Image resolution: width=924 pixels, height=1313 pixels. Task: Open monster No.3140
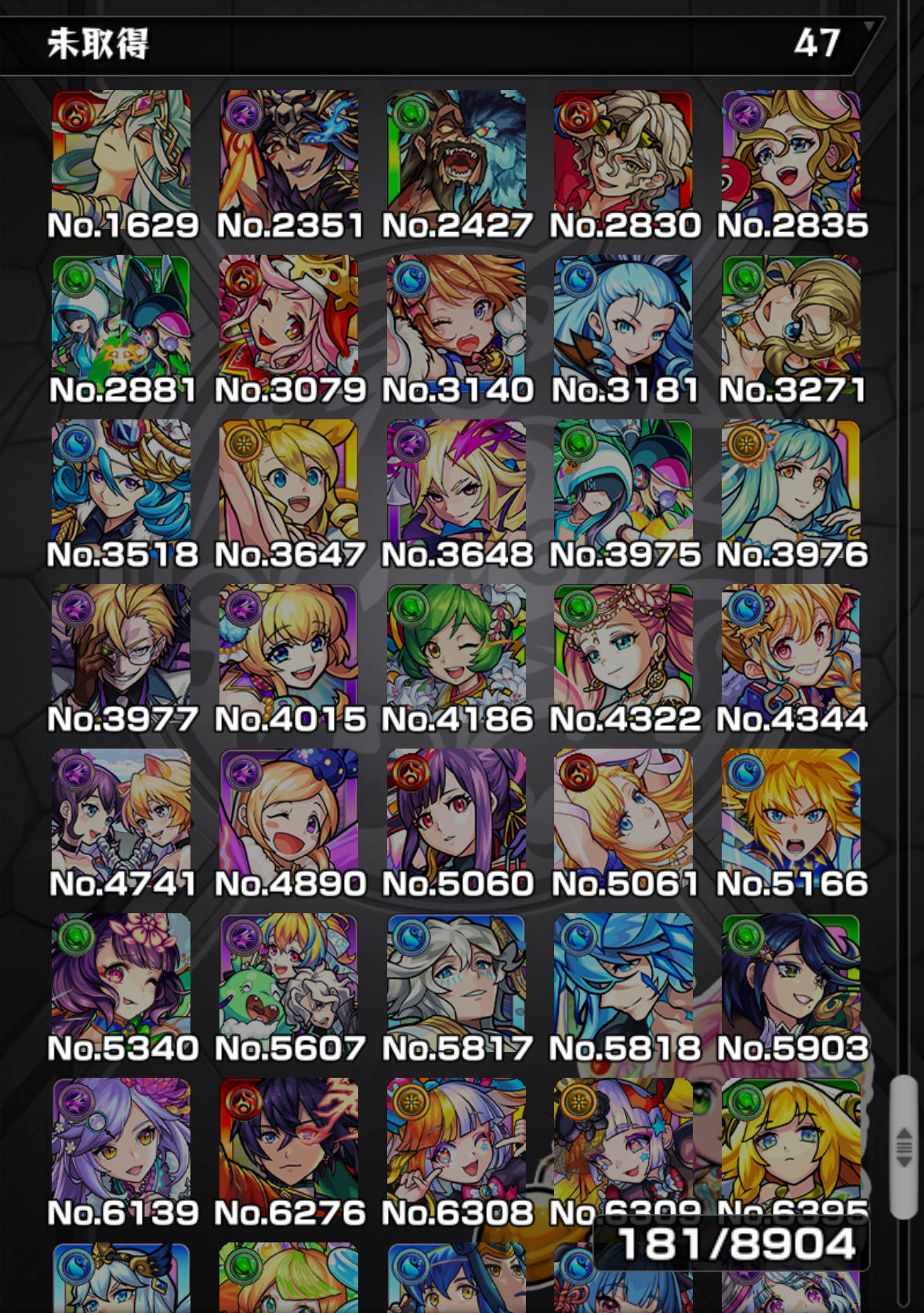[x=456, y=317]
